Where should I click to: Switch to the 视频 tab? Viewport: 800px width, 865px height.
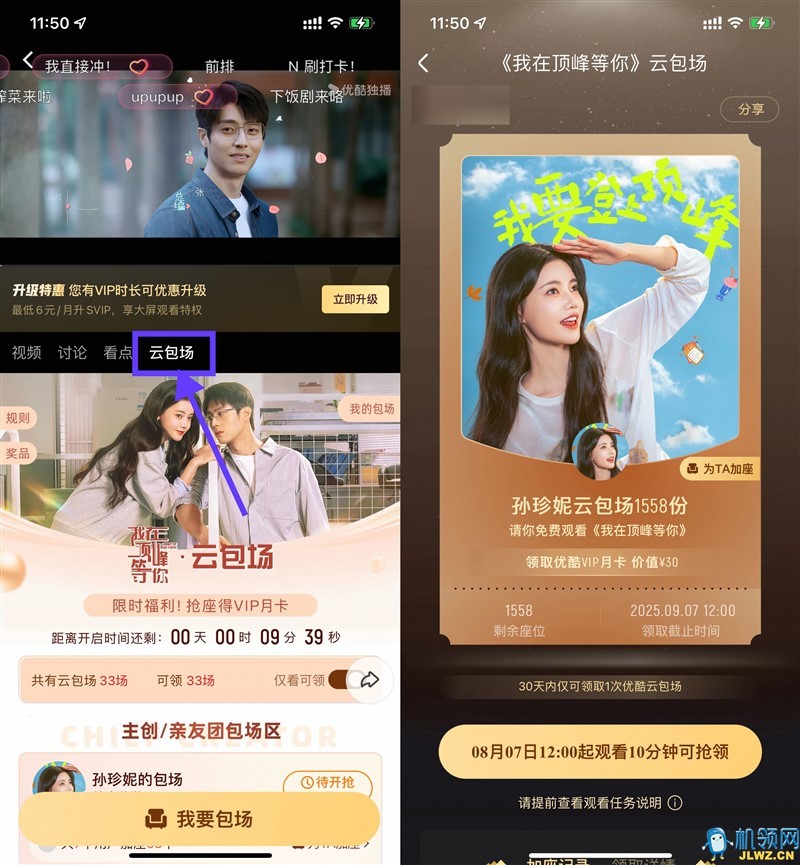tap(27, 352)
